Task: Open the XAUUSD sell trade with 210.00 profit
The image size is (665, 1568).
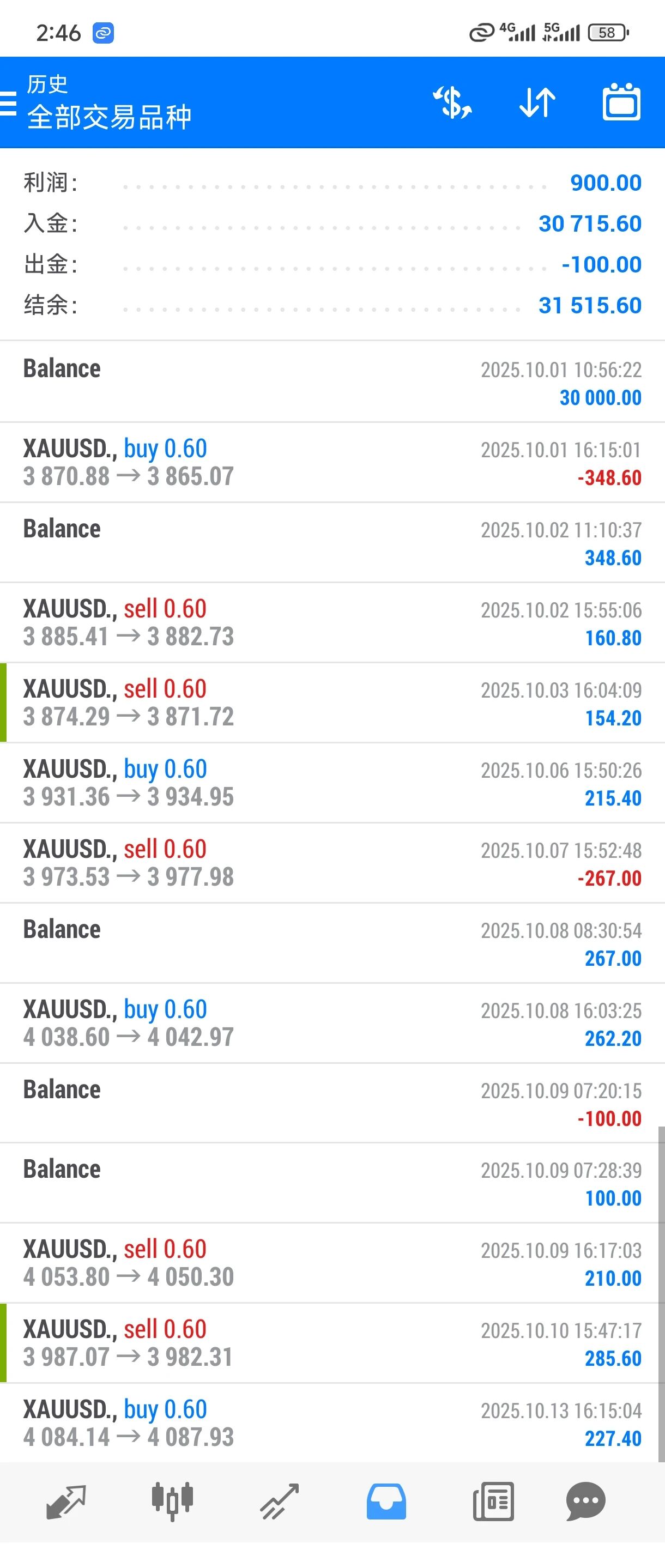Action: pos(332,1263)
